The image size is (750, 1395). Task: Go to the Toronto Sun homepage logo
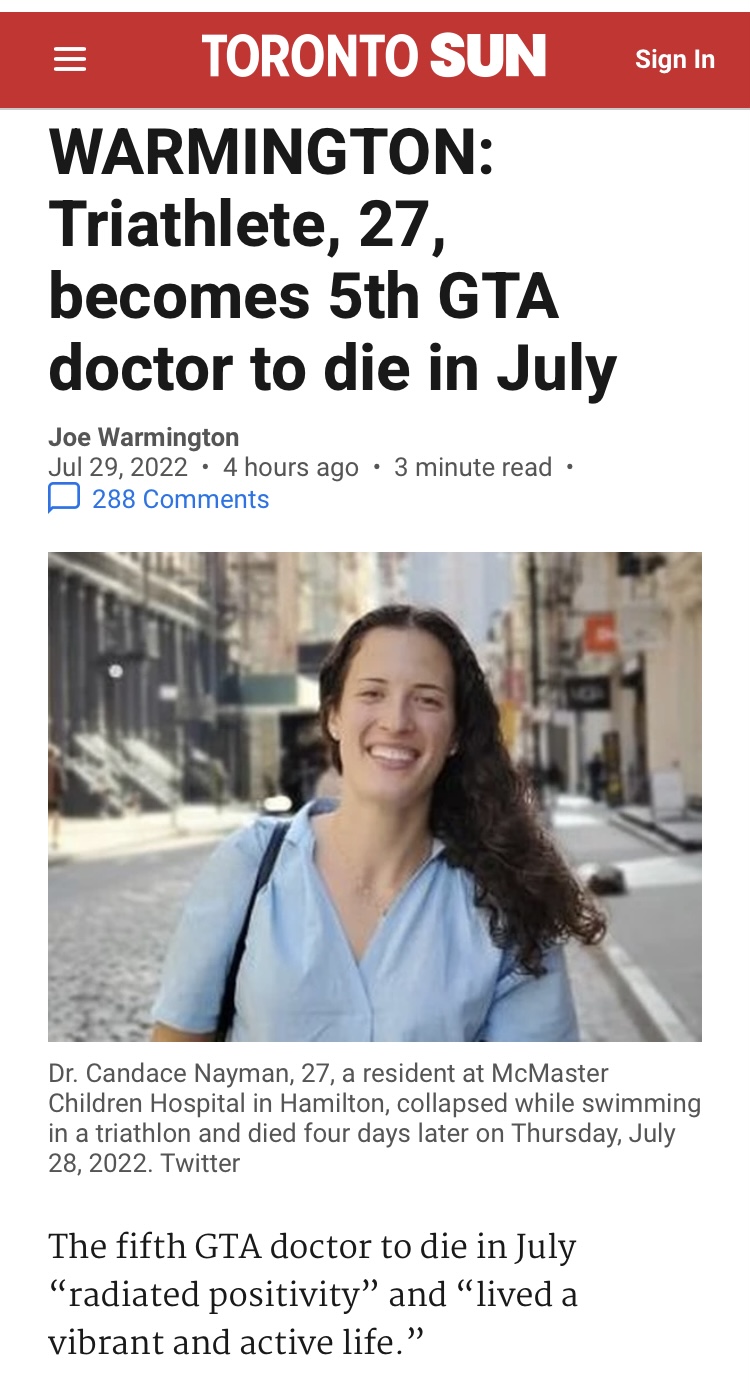pyautogui.click(x=374, y=57)
